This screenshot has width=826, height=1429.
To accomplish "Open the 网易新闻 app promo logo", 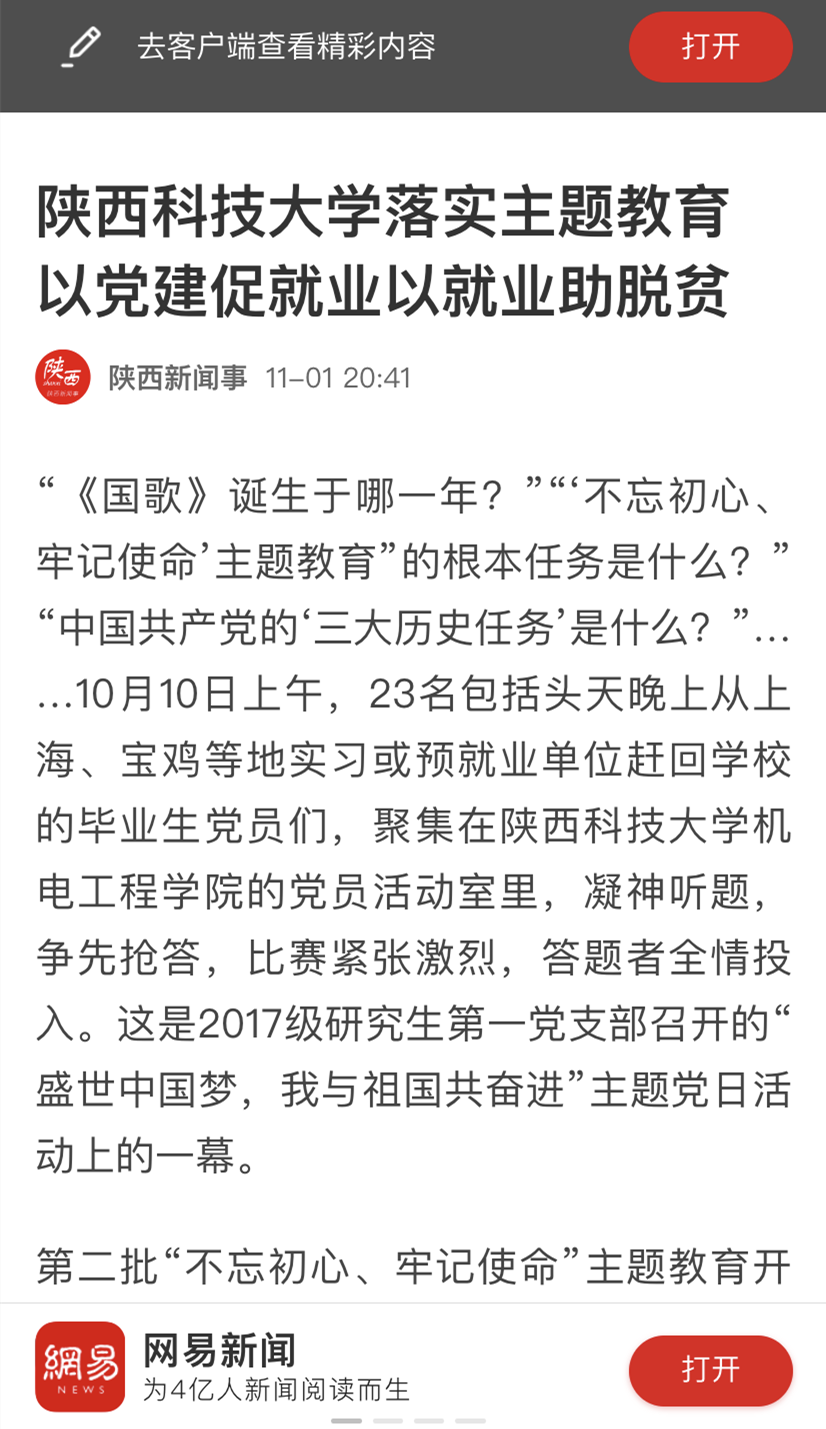I will tap(80, 1366).
